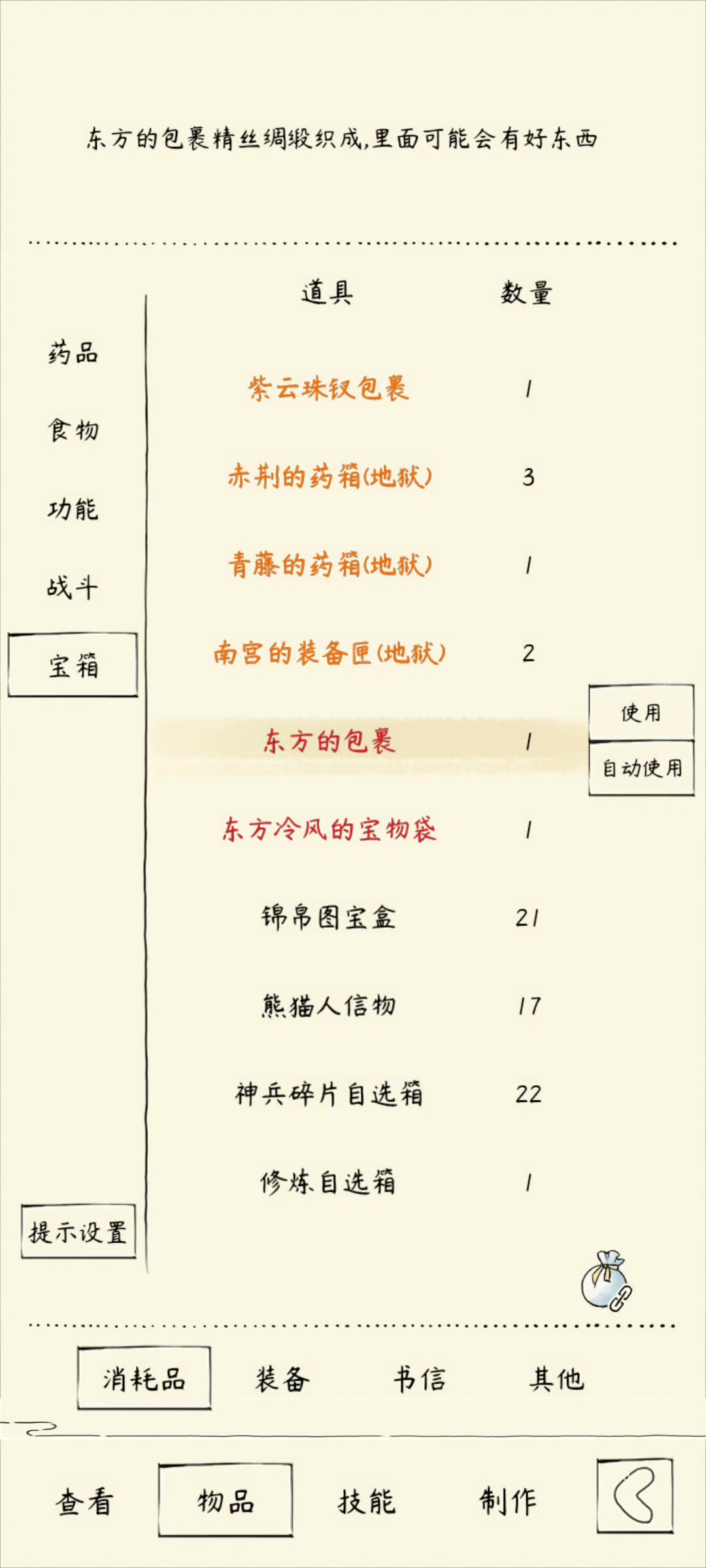Image resolution: width=706 pixels, height=1568 pixels.
Task: Pick 锦帛图宝盒 from the list
Action: pyautogui.click(x=328, y=917)
